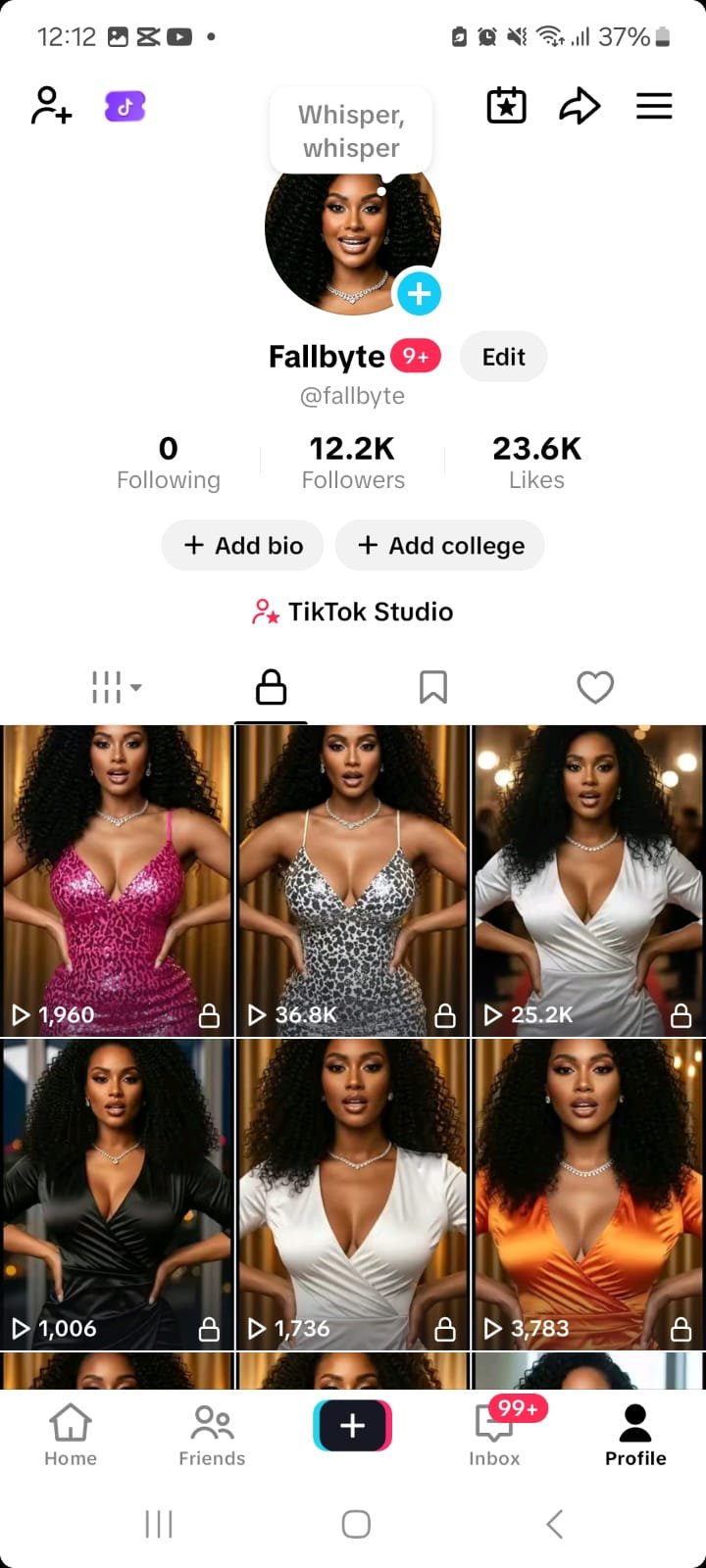Open the calendar star icon
The height and width of the screenshot is (1568, 706).
click(506, 106)
